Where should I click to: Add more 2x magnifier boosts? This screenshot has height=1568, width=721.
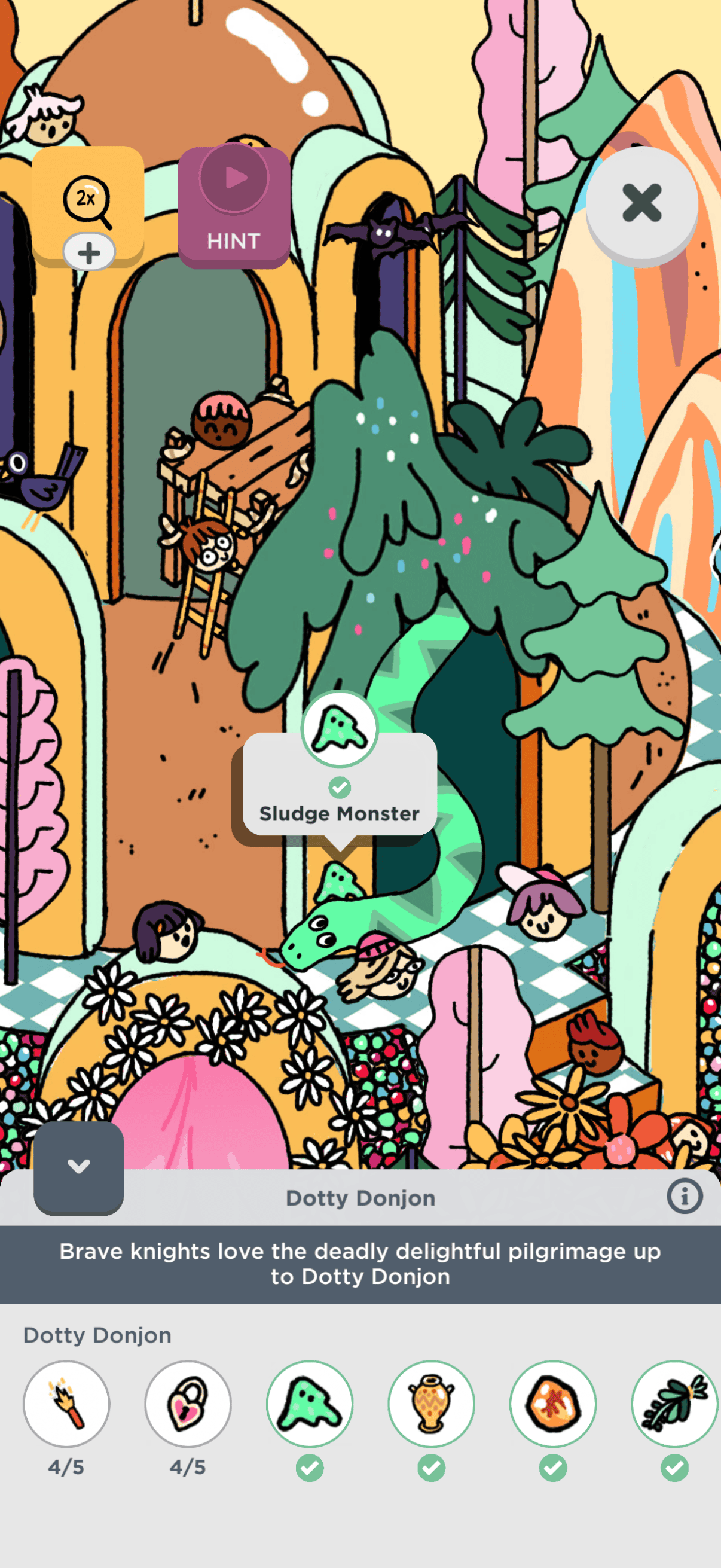coord(89,252)
